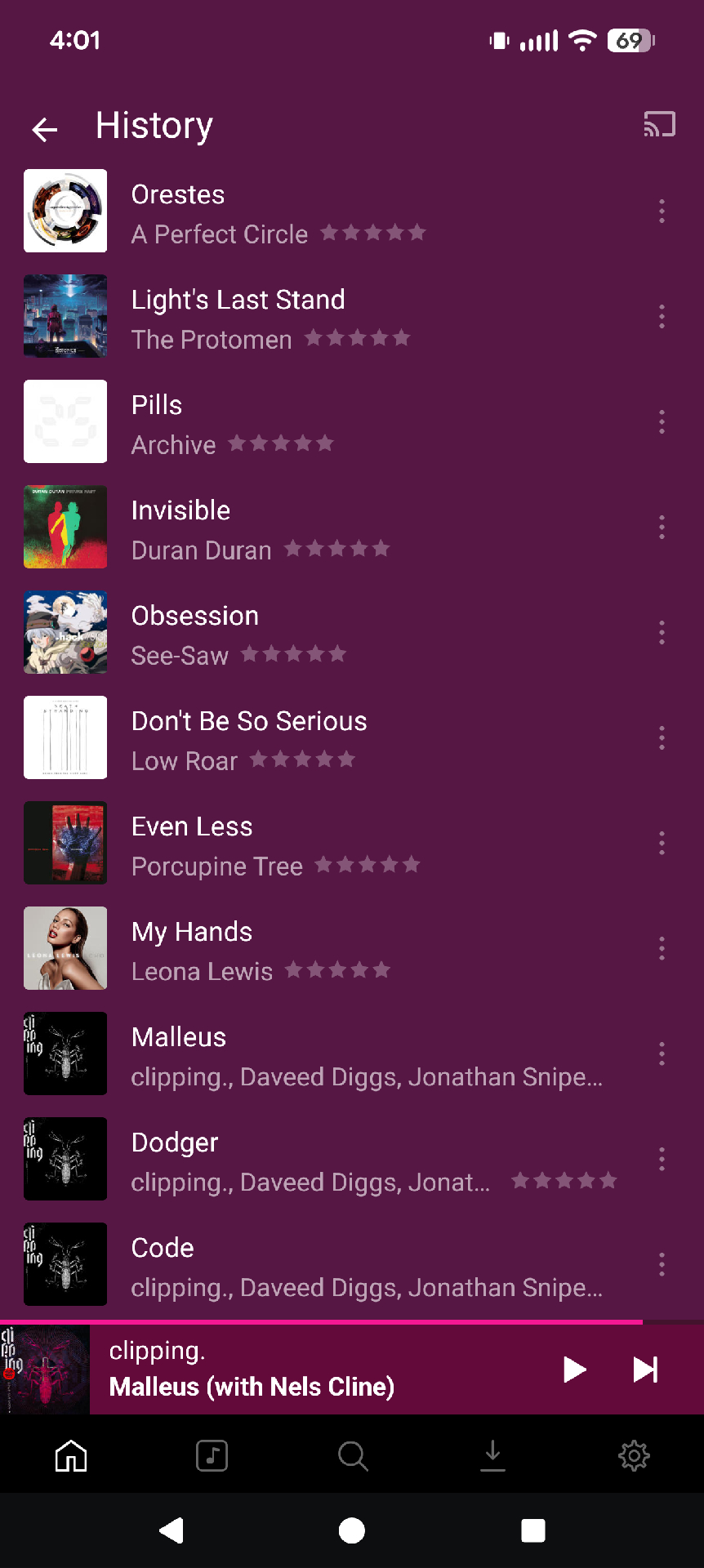Screen dimensions: 704x1568
Task: Switch to the Home tab
Action: (71, 1455)
